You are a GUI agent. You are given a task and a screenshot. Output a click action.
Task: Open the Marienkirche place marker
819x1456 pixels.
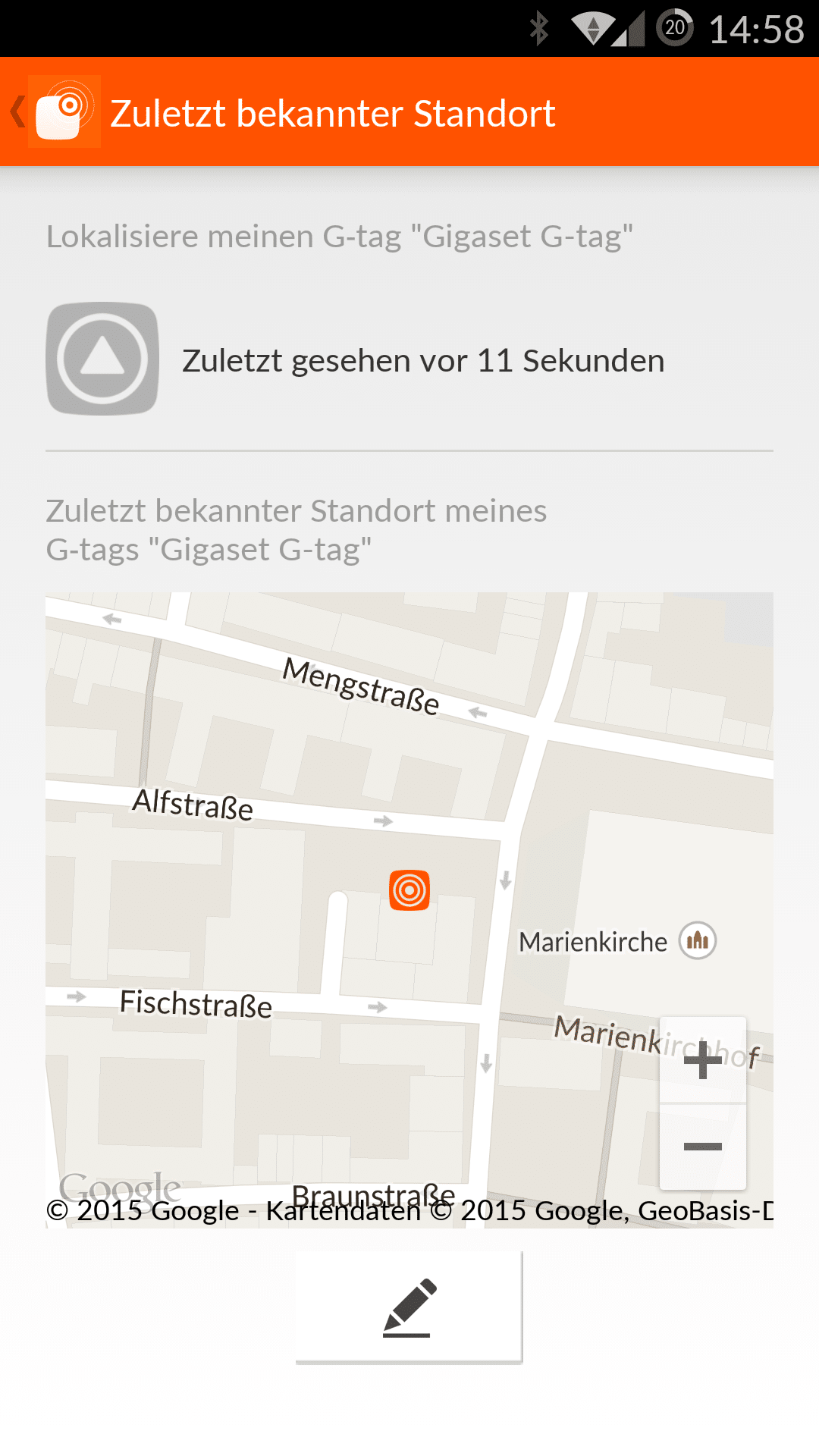697,941
